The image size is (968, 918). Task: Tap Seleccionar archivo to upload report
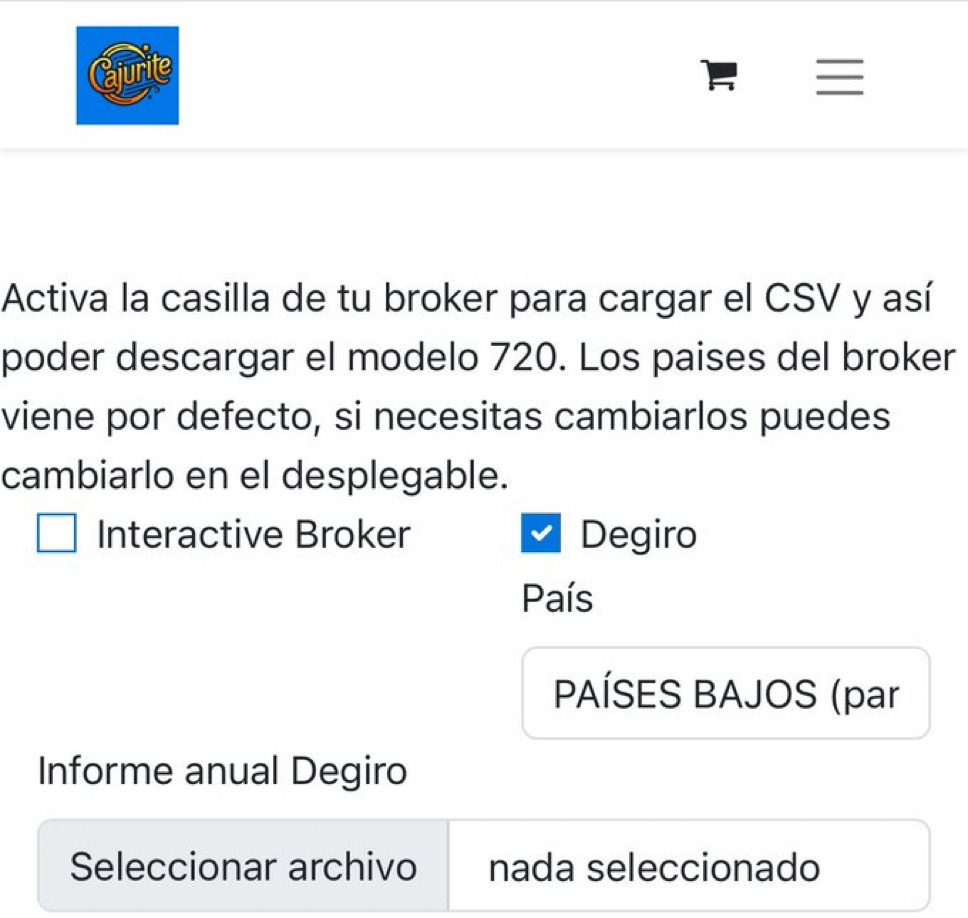click(x=243, y=866)
